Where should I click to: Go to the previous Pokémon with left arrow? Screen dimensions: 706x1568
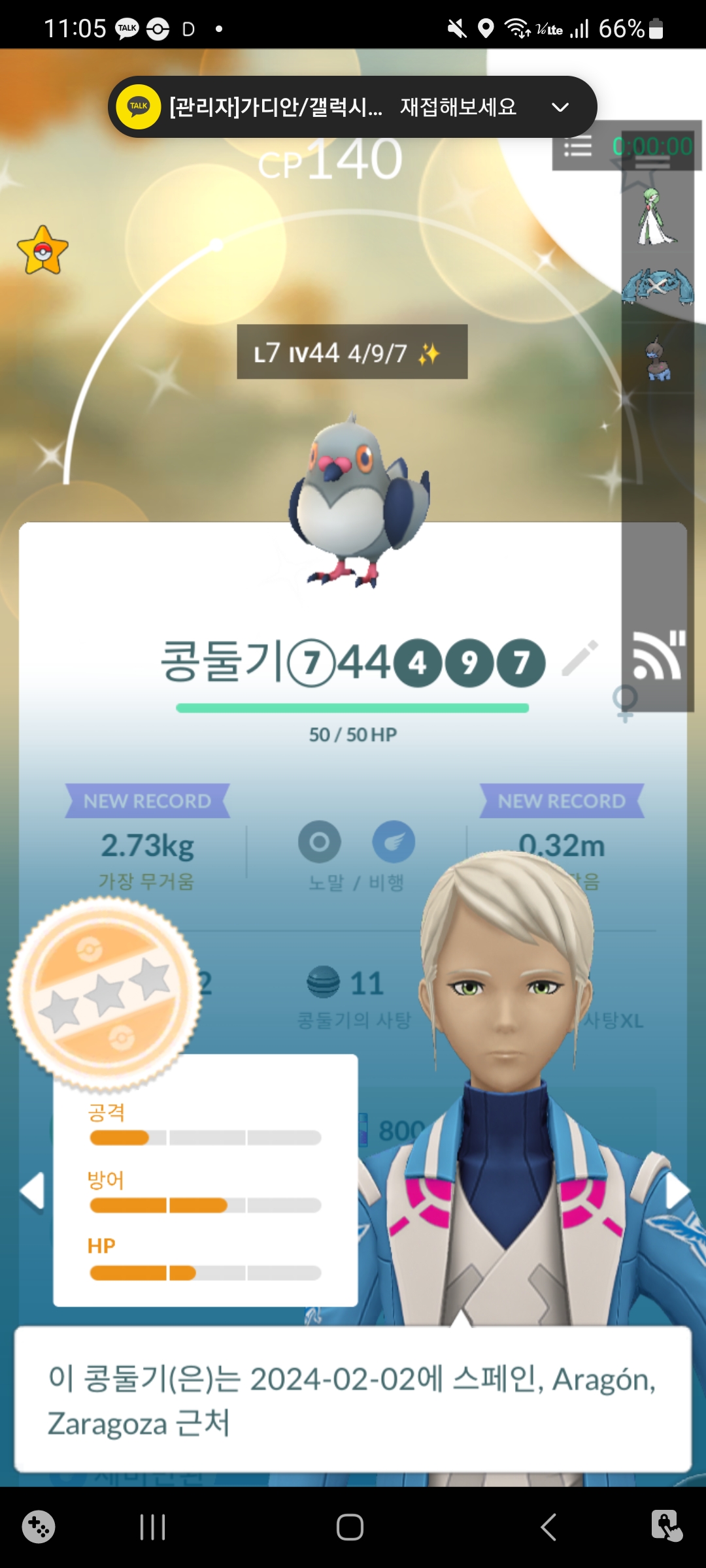[32, 1191]
